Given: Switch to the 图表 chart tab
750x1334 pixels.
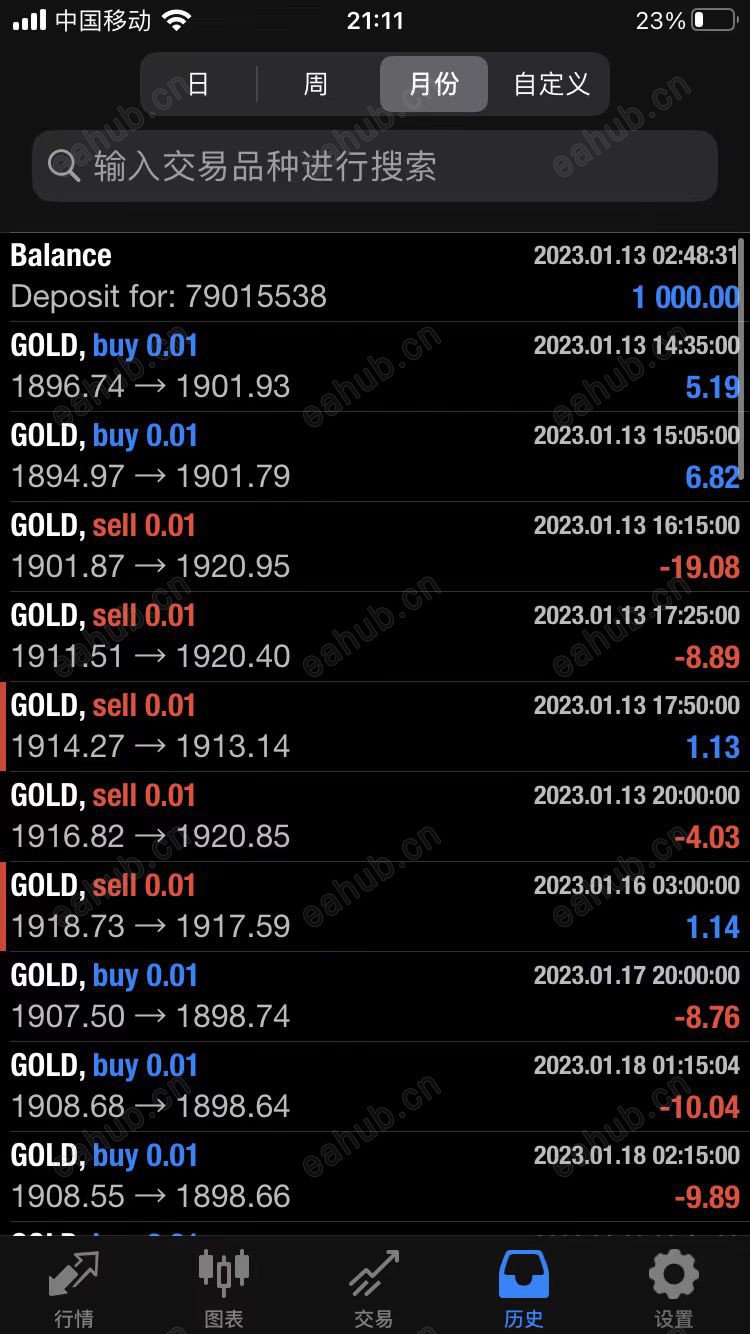Looking at the screenshot, I should (x=223, y=1288).
